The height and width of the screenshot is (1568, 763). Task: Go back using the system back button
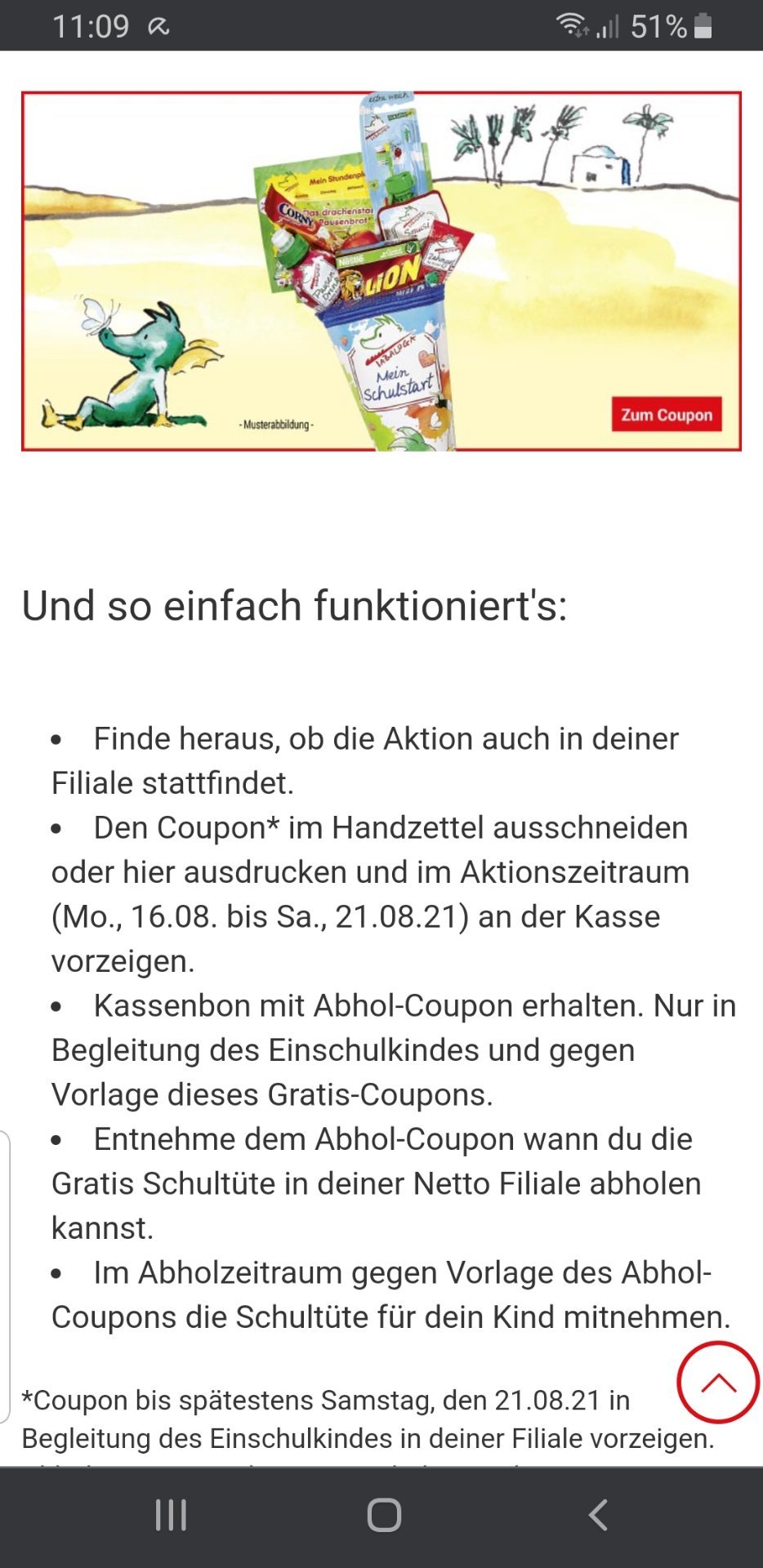[598, 1515]
